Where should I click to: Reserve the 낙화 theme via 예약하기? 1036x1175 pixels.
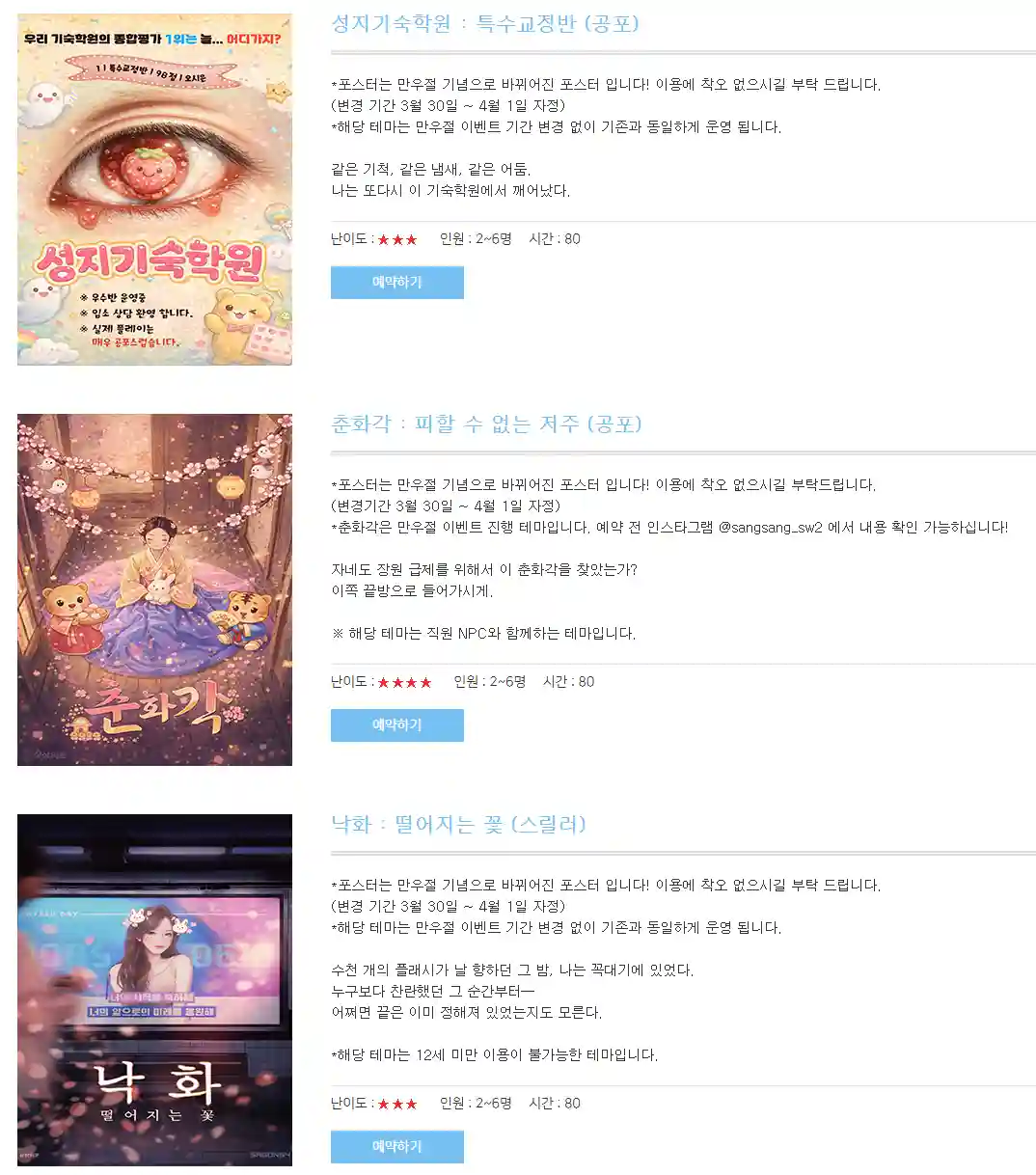click(396, 1146)
